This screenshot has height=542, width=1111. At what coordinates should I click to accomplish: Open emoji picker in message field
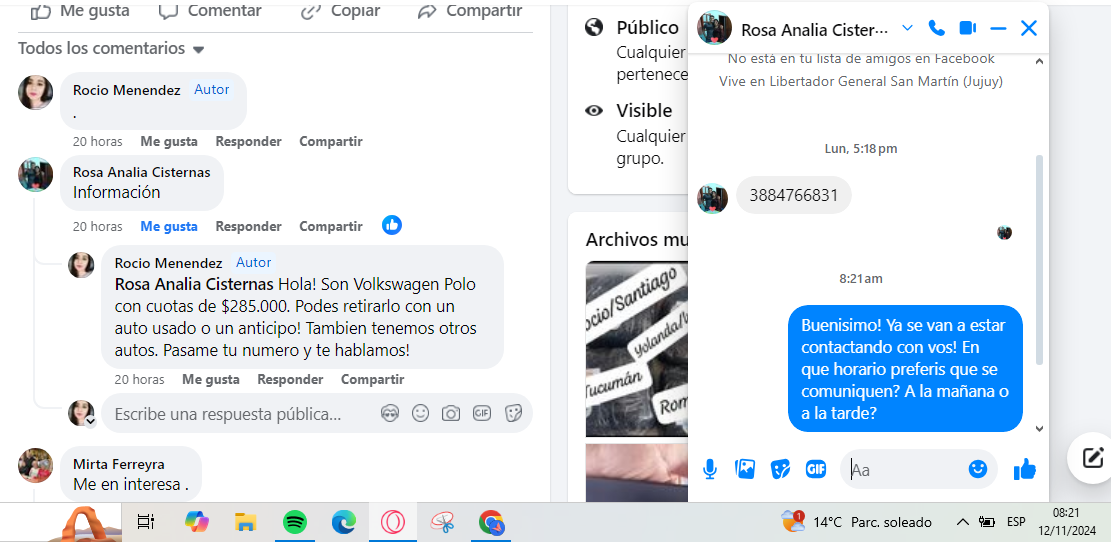pyautogui.click(x=977, y=468)
